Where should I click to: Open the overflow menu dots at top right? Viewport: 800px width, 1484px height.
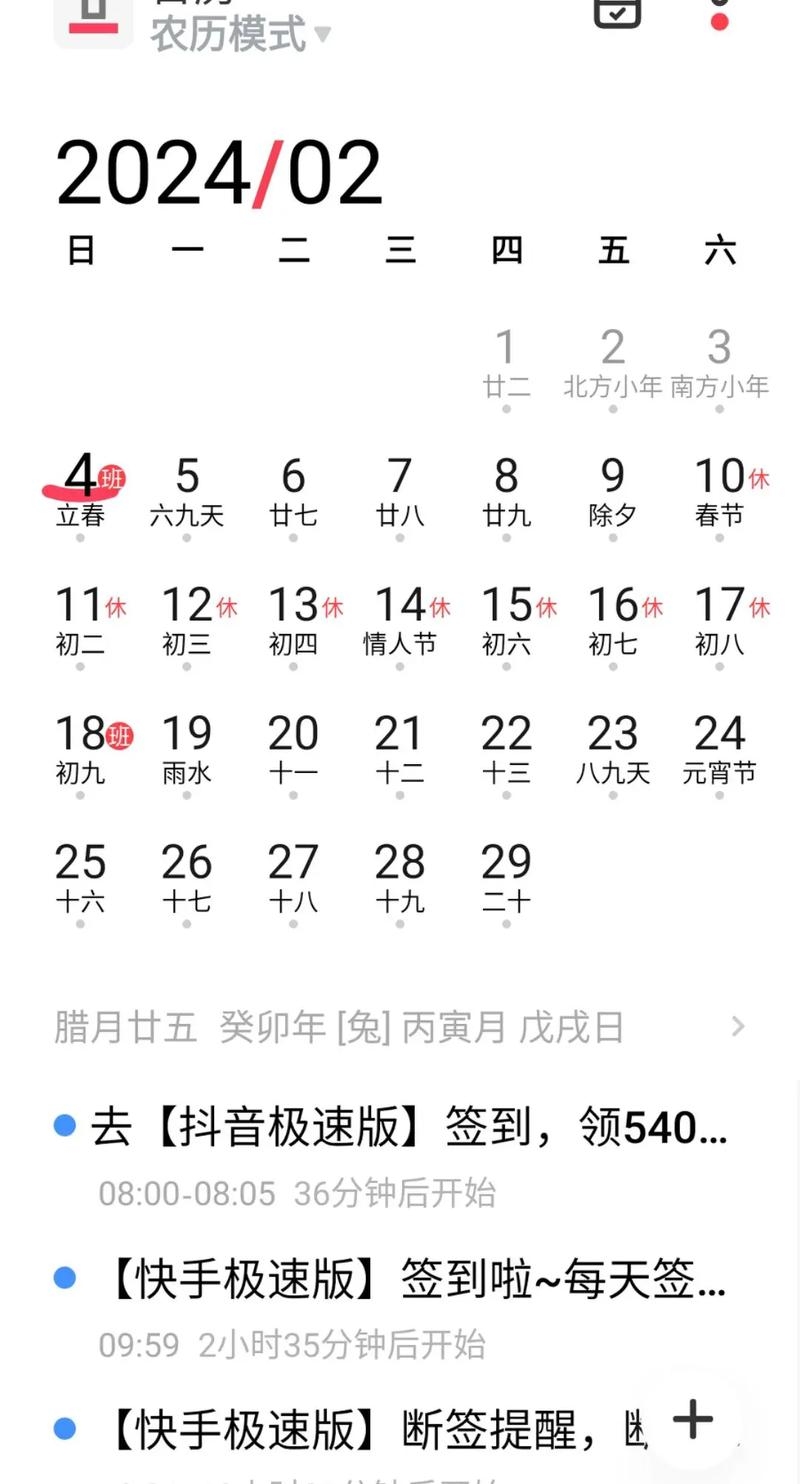click(718, 14)
